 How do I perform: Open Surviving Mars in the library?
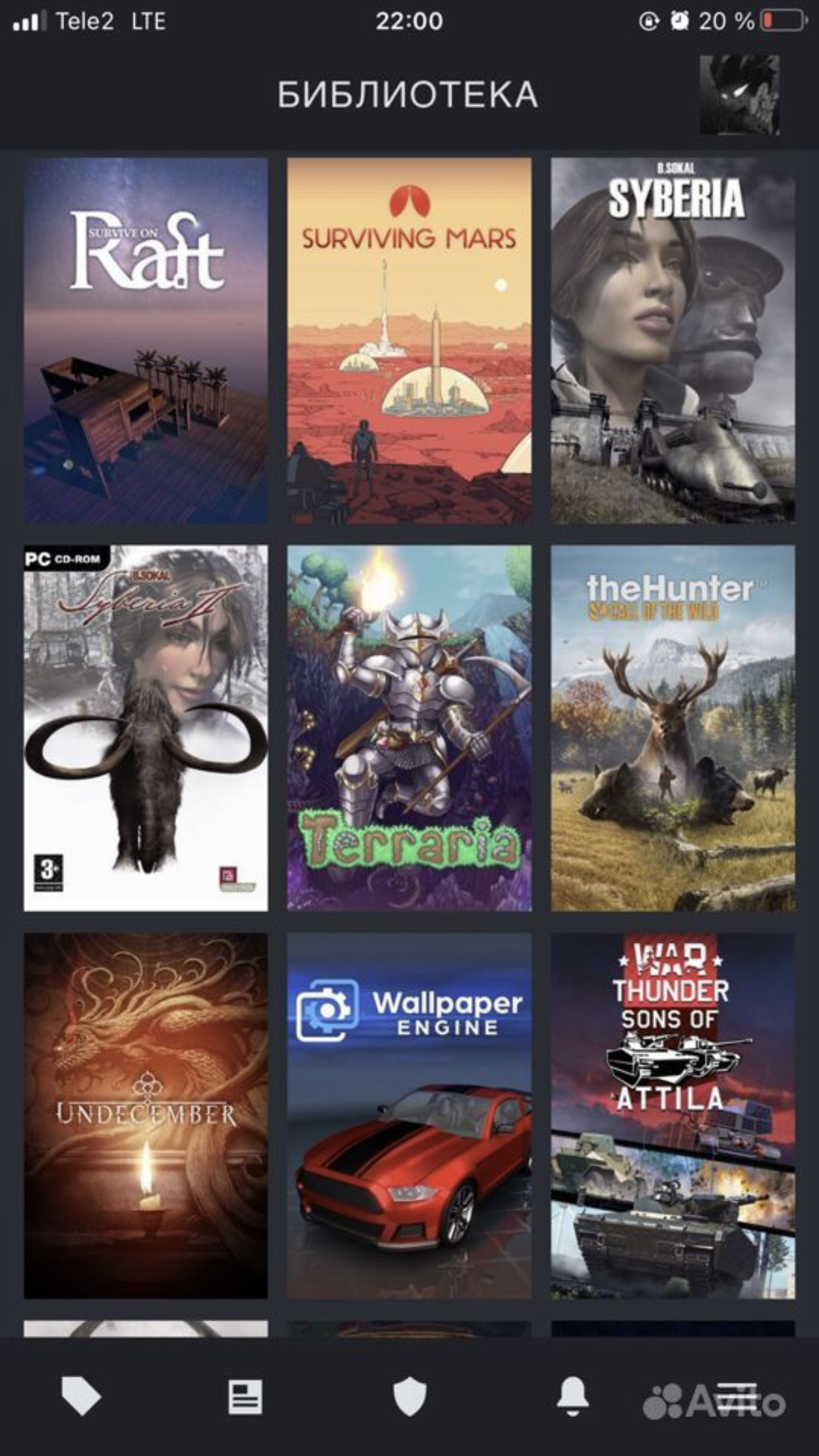pos(409,340)
